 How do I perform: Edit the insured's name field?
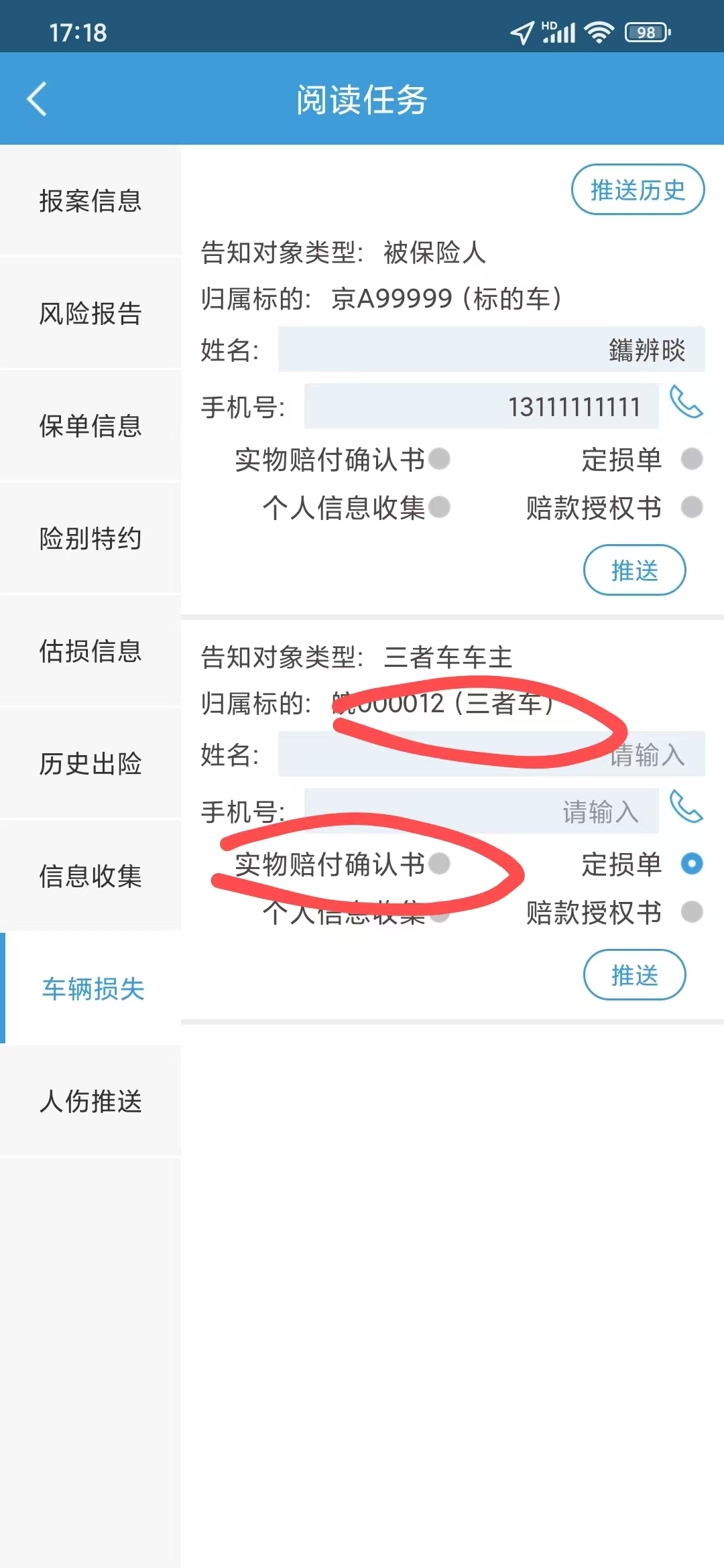click(x=491, y=349)
